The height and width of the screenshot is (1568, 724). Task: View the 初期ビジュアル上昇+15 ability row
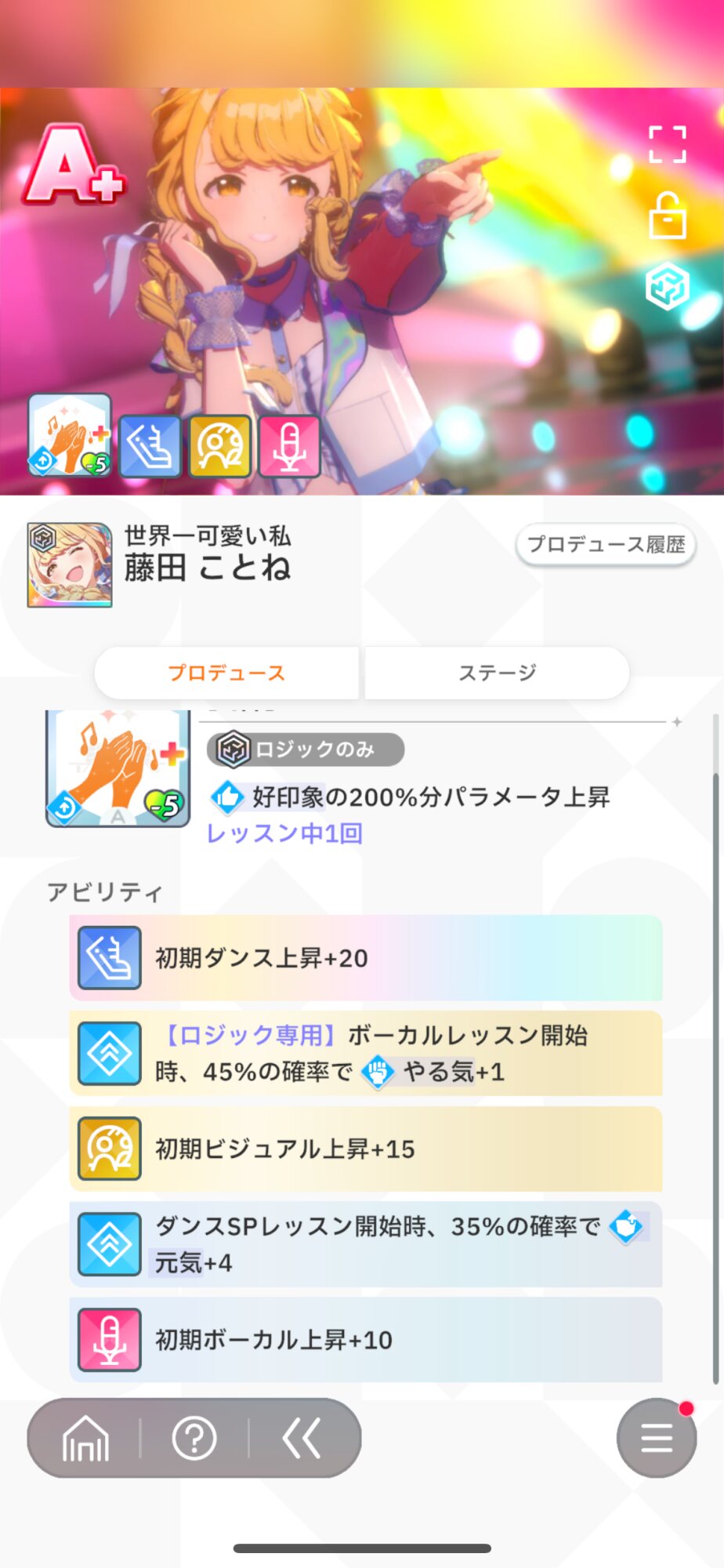(365, 1149)
